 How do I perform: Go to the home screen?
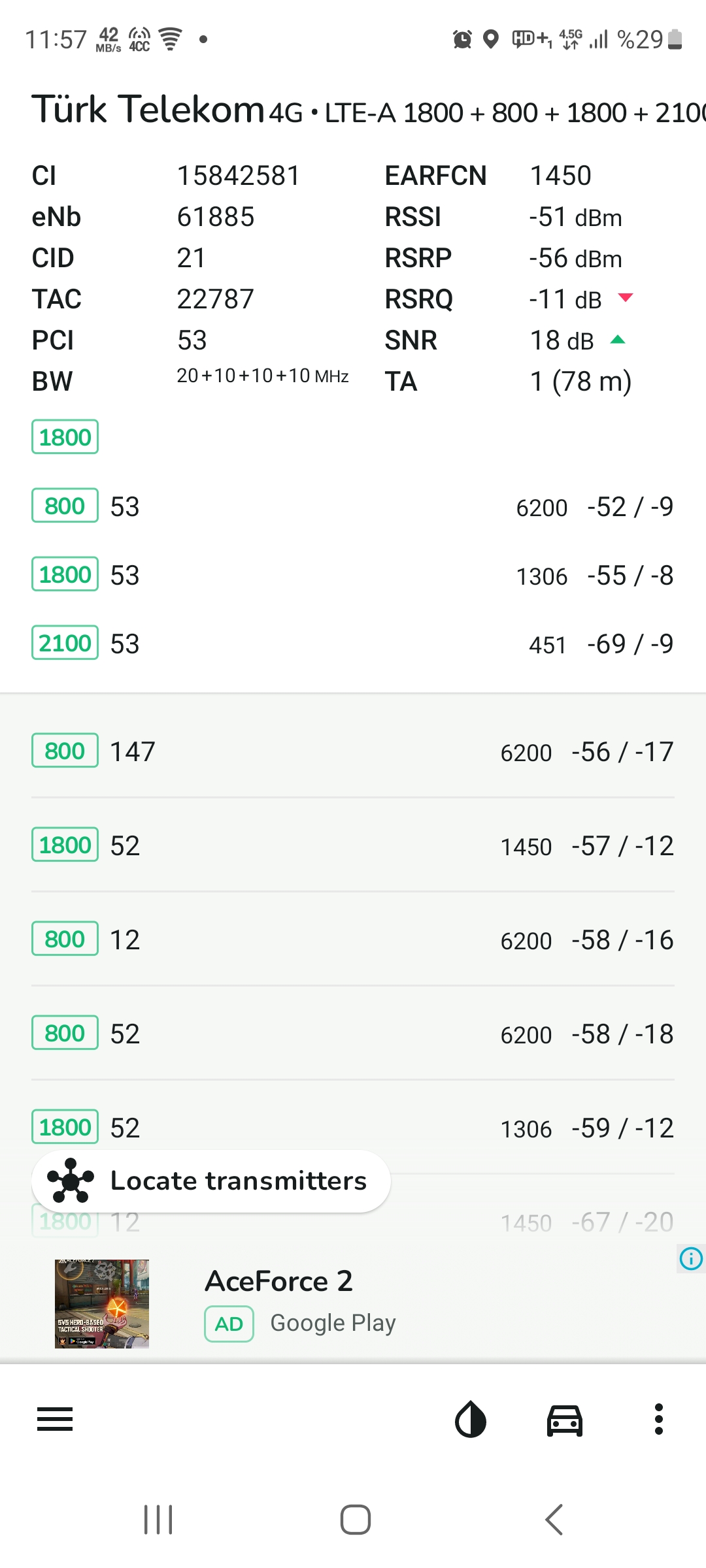click(356, 1520)
